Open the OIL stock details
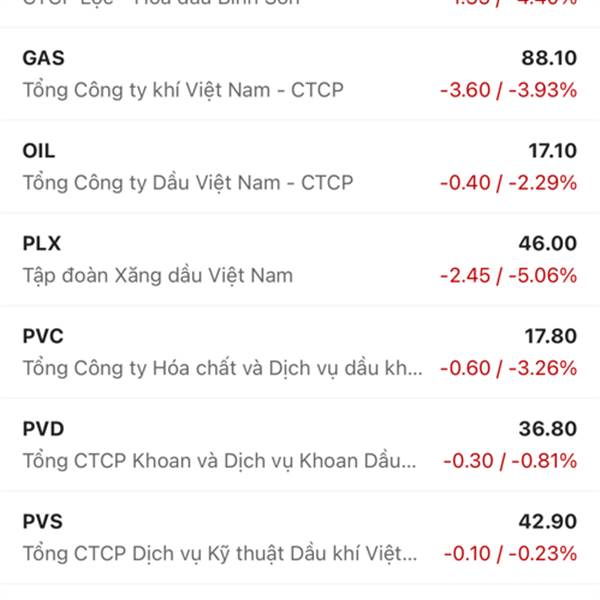 [x=300, y=166]
